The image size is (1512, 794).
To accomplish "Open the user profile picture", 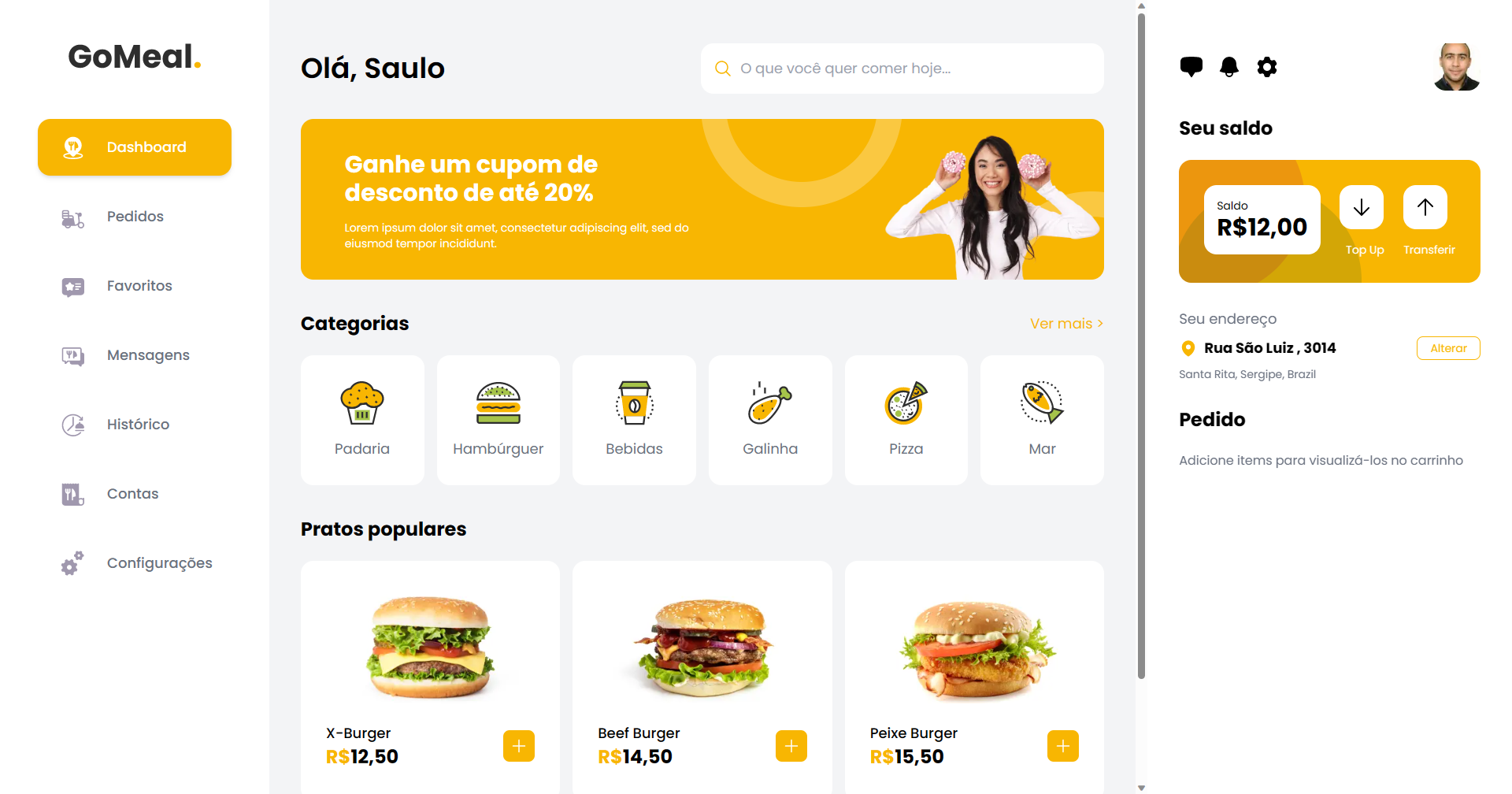I will point(1456,67).
